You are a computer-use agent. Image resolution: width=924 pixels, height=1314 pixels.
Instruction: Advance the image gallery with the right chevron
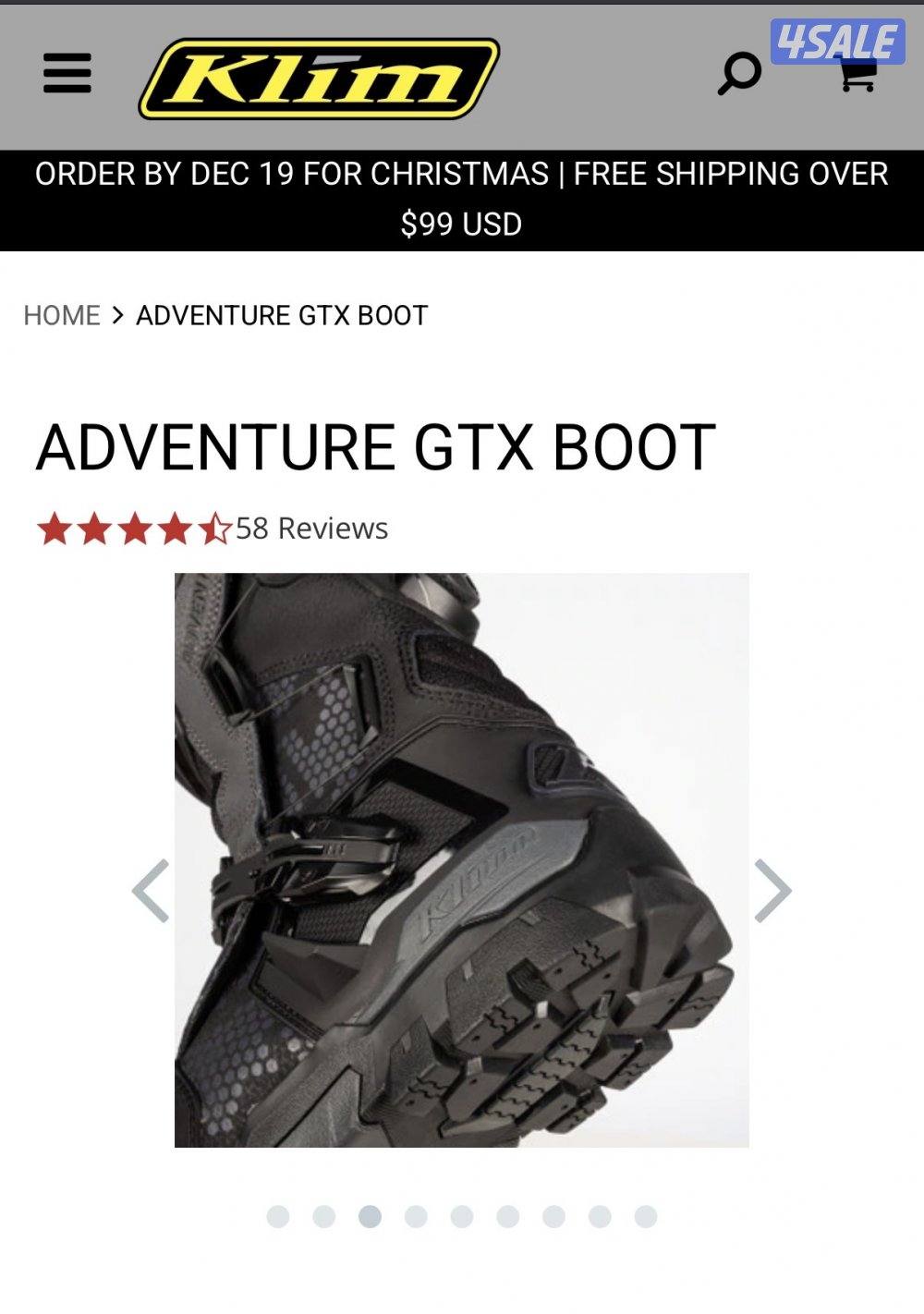coord(774,892)
